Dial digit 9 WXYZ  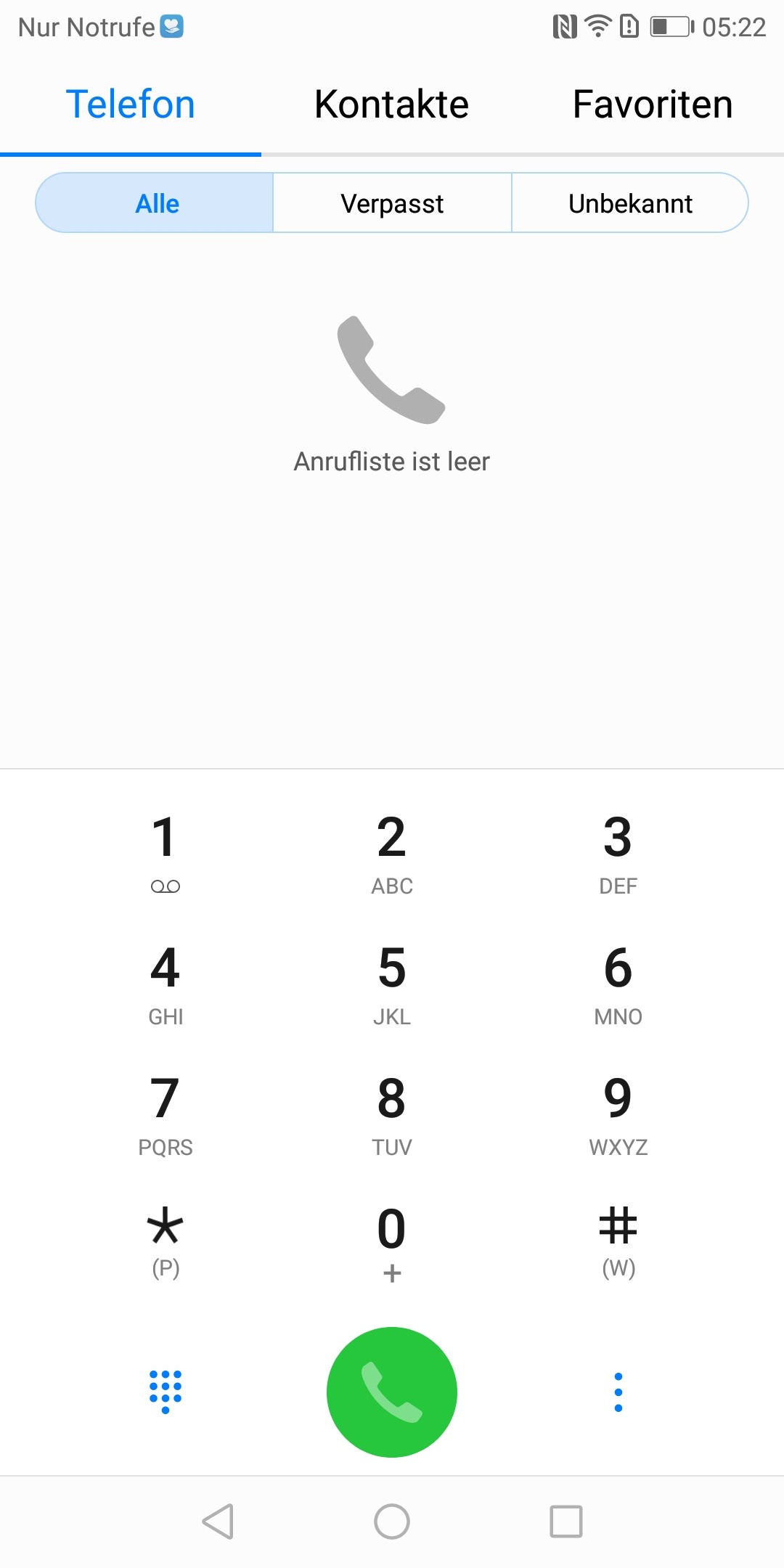coord(618,1112)
